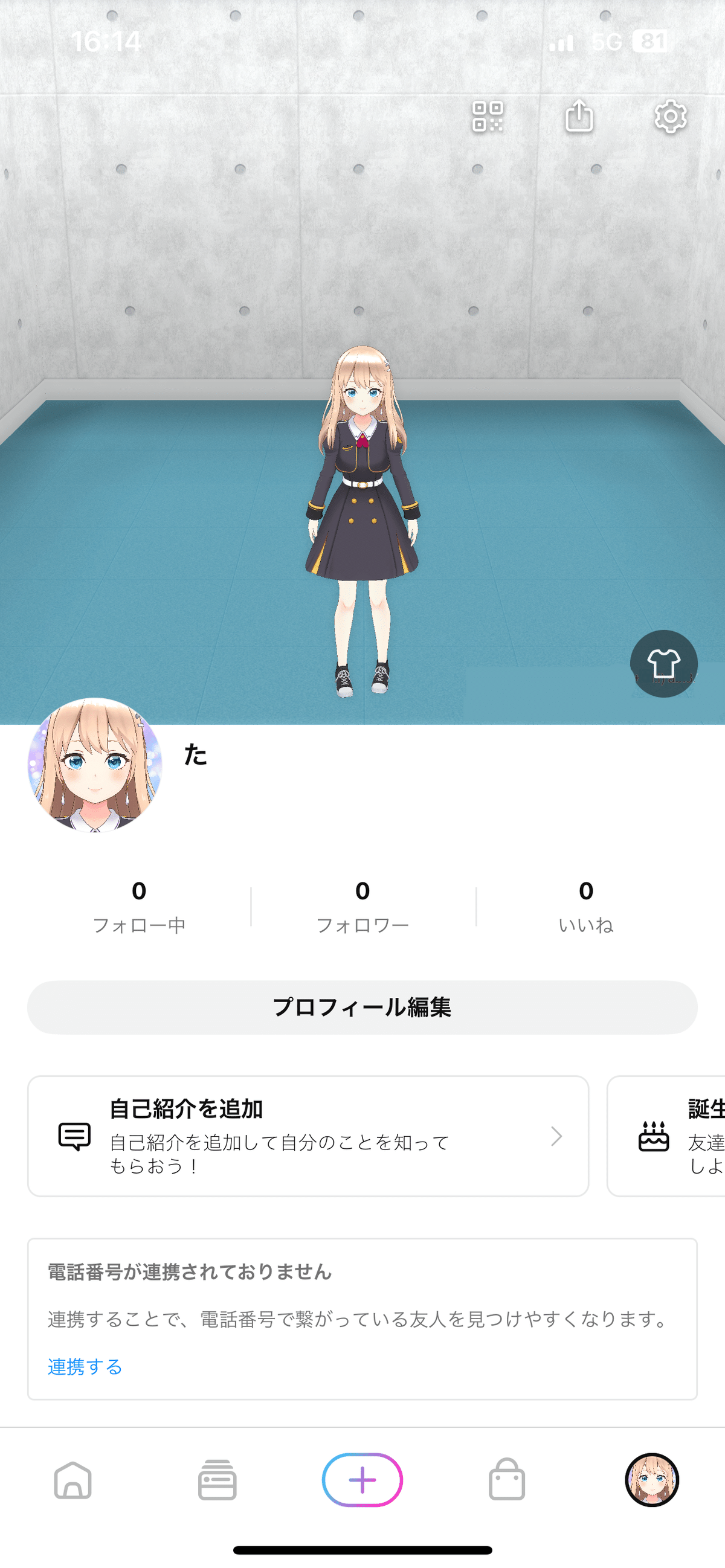
Task: Tap the 連携する link
Action: tap(84, 1366)
